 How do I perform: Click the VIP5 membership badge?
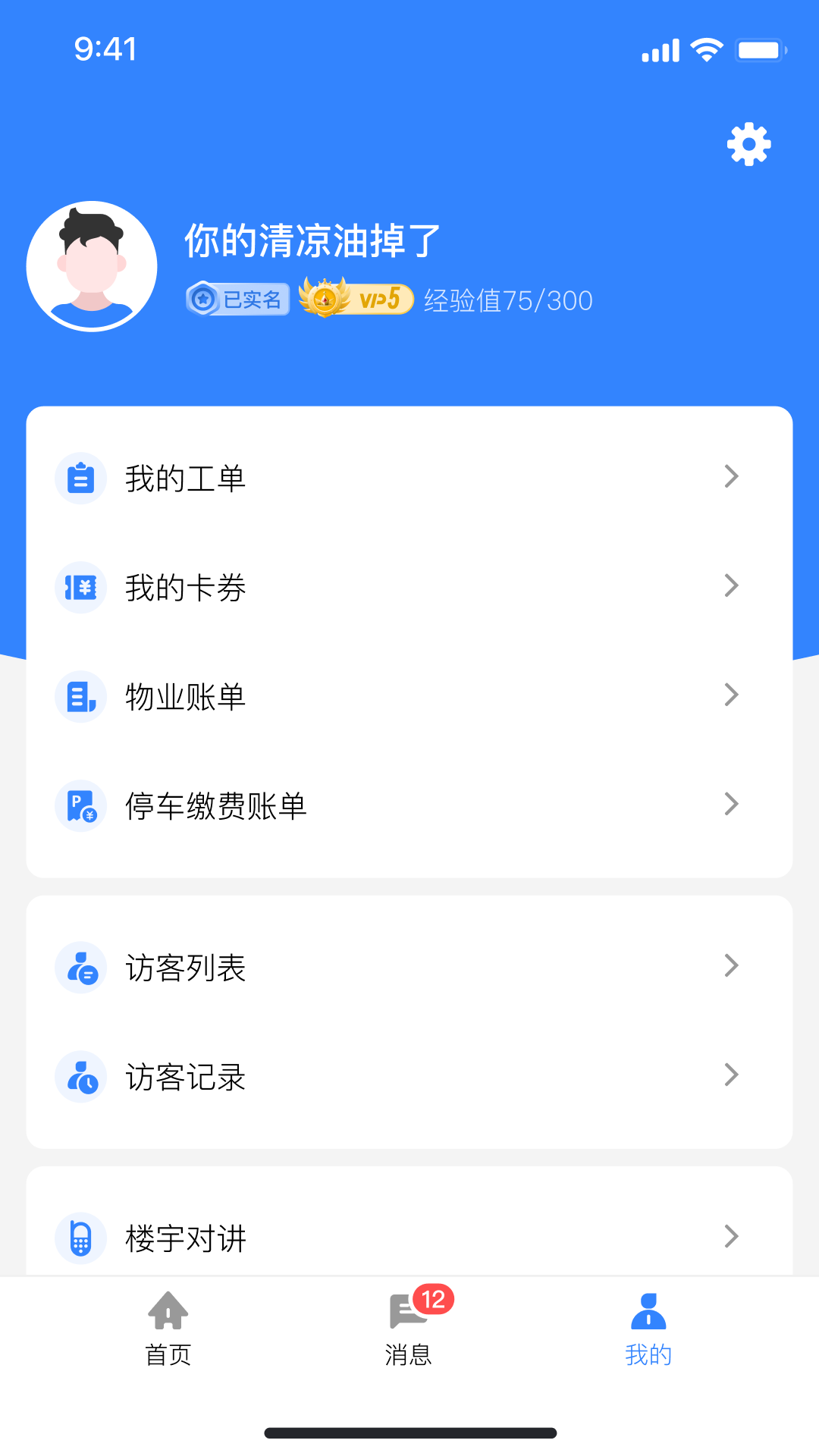click(355, 300)
